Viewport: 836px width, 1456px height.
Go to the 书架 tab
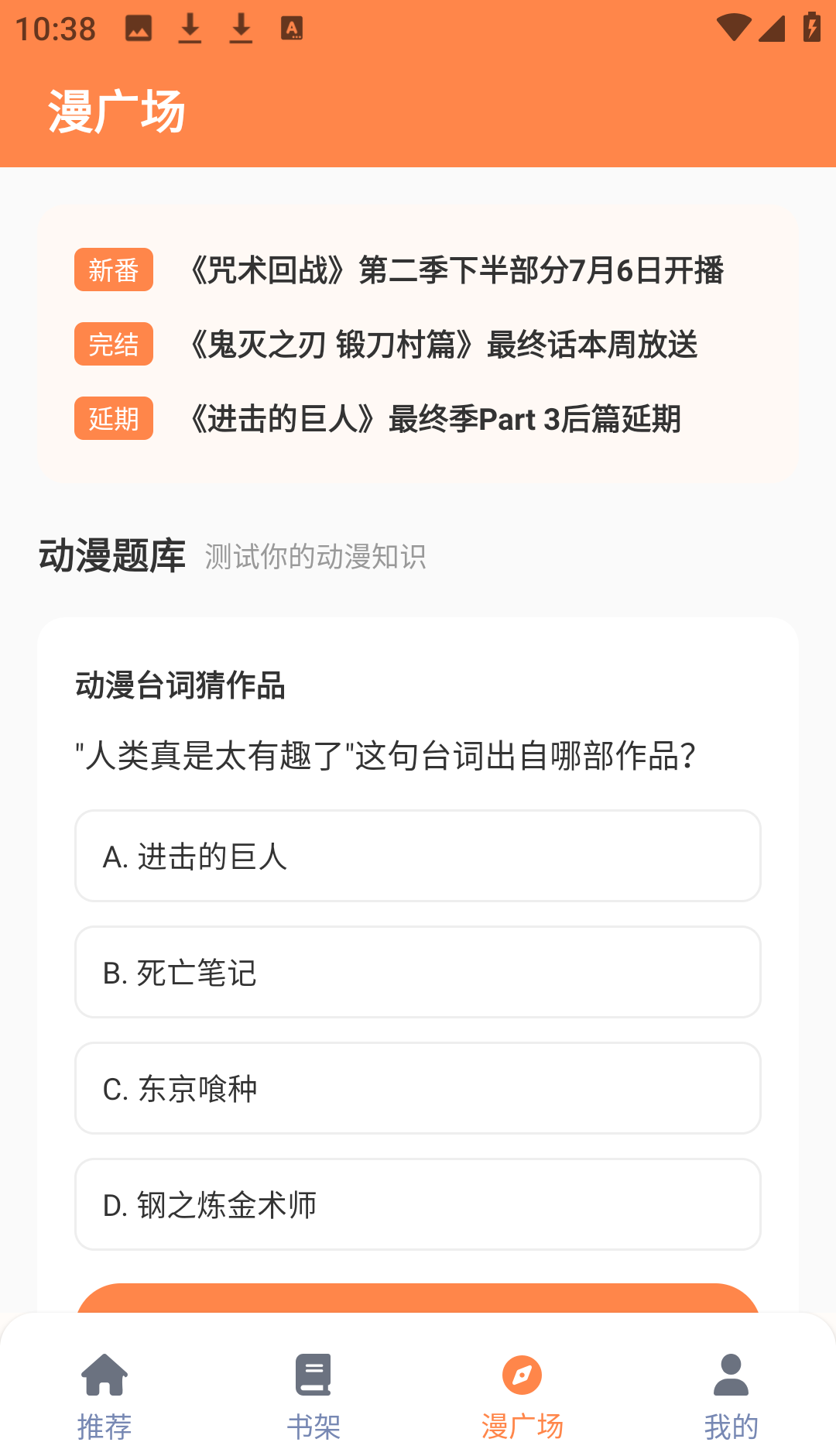click(x=313, y=1396)
